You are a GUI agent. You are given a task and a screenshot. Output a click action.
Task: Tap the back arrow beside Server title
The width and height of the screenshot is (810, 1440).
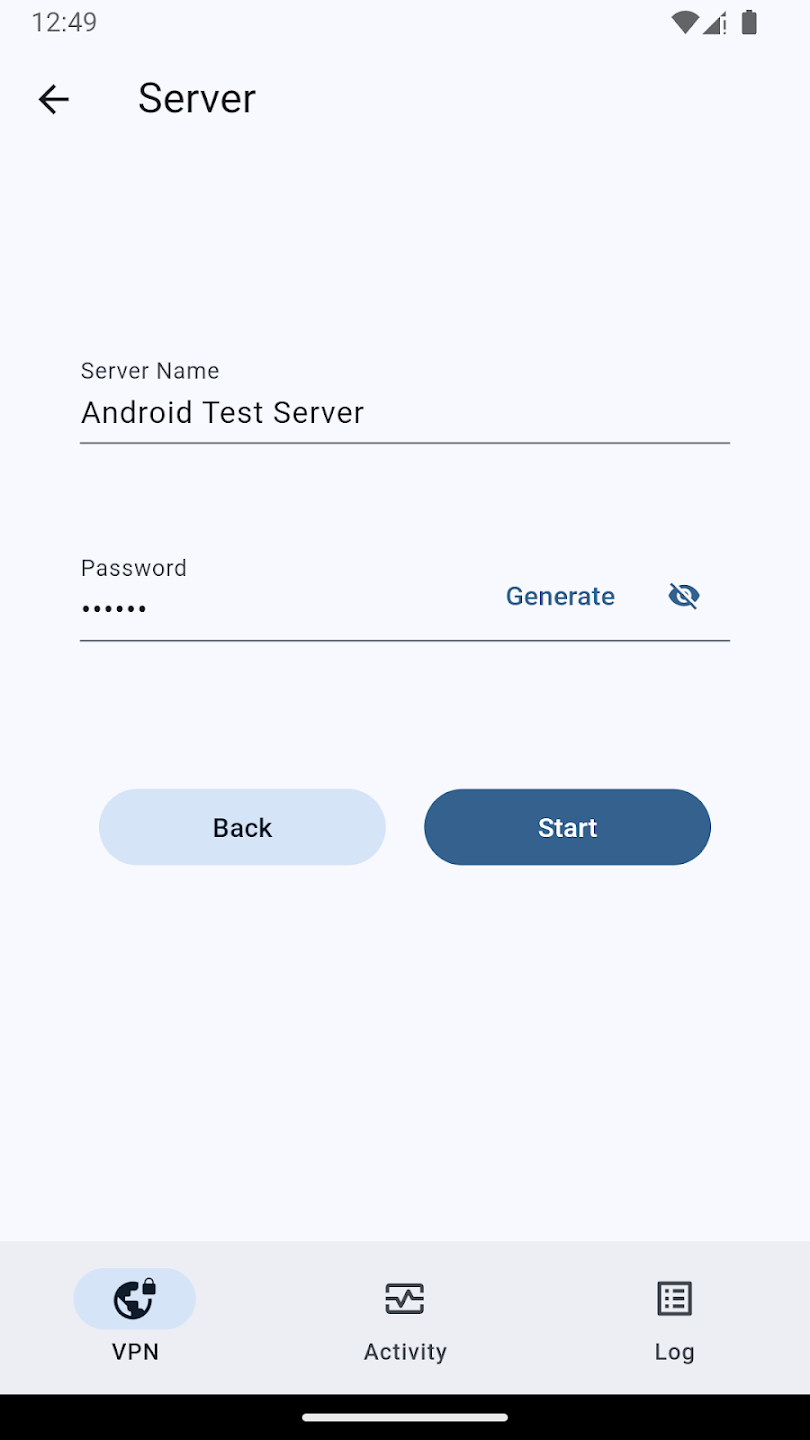click(53, 98)
